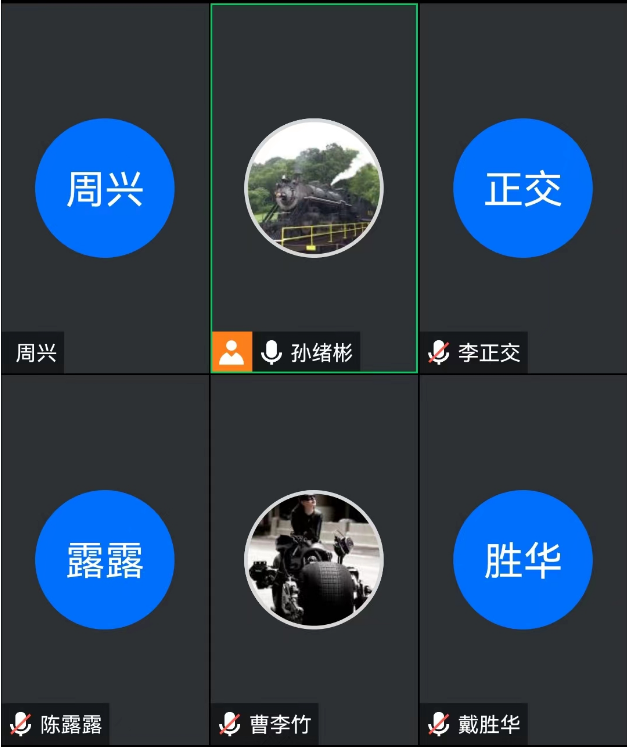Viewport: 627px width, 747px height.
Task: Tap 陈露露's participant tile
Action: tap(104, 560)
